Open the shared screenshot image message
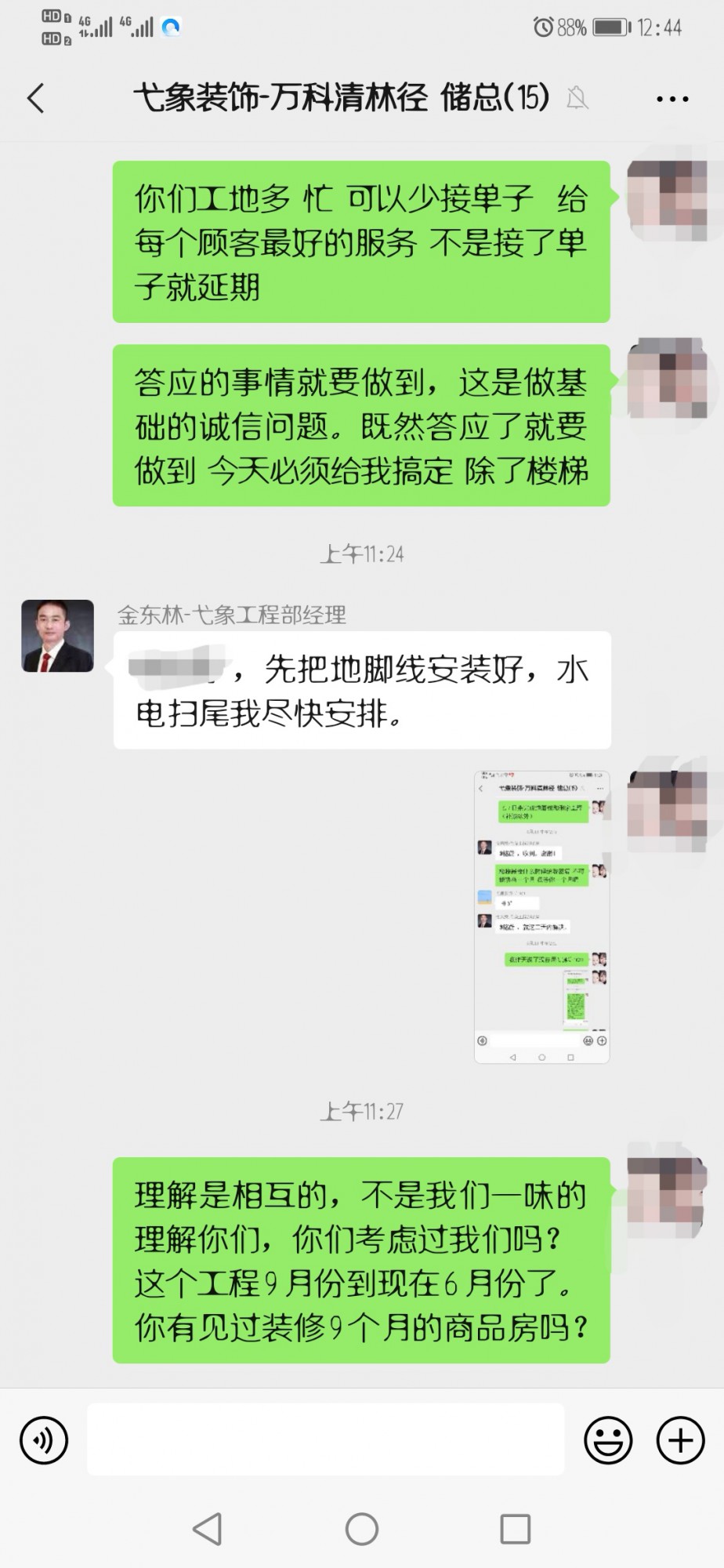This screenshot has width=724, height=1568. click(541, 916)
